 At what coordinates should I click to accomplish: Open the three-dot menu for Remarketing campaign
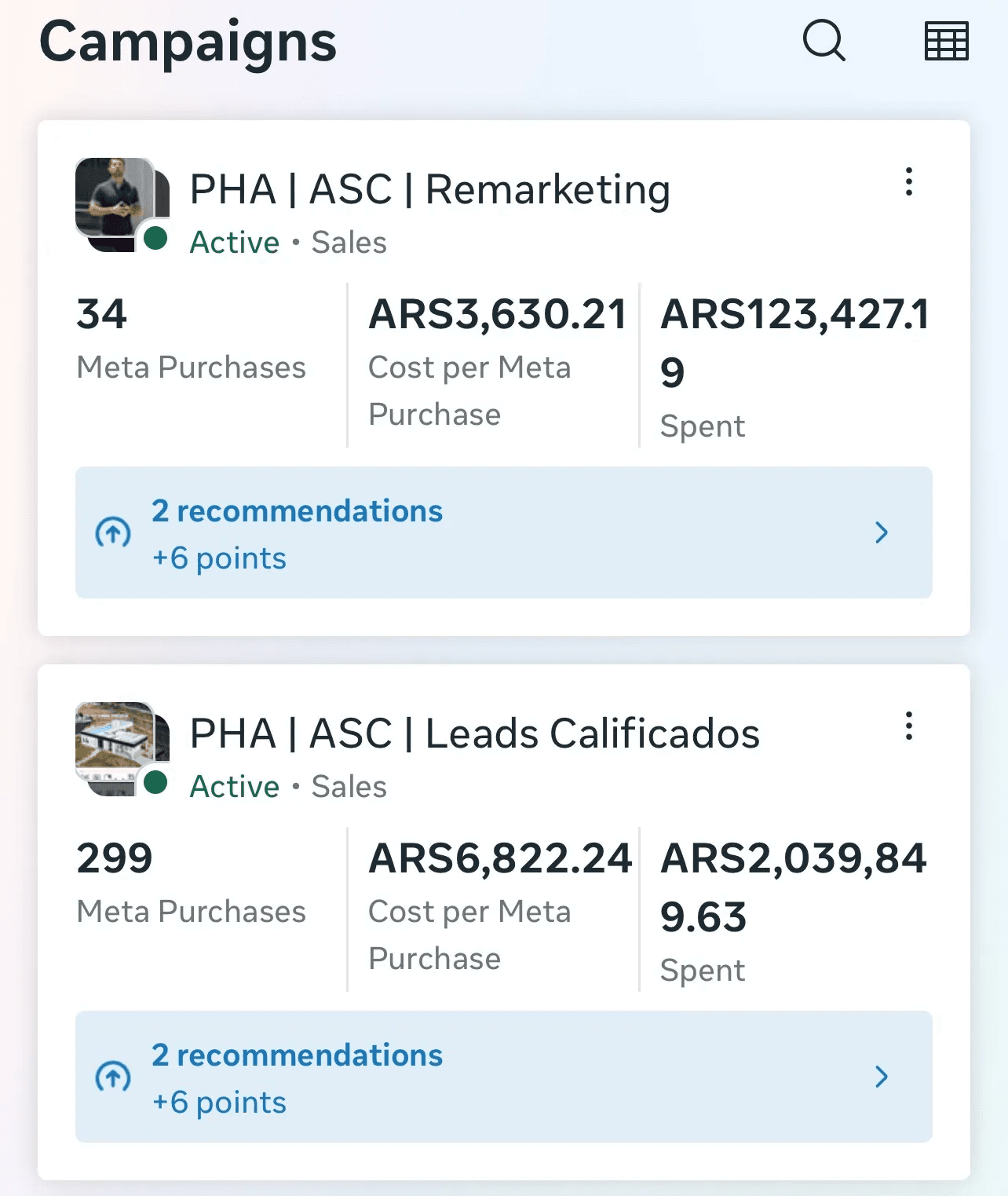[x=908, y=183]
